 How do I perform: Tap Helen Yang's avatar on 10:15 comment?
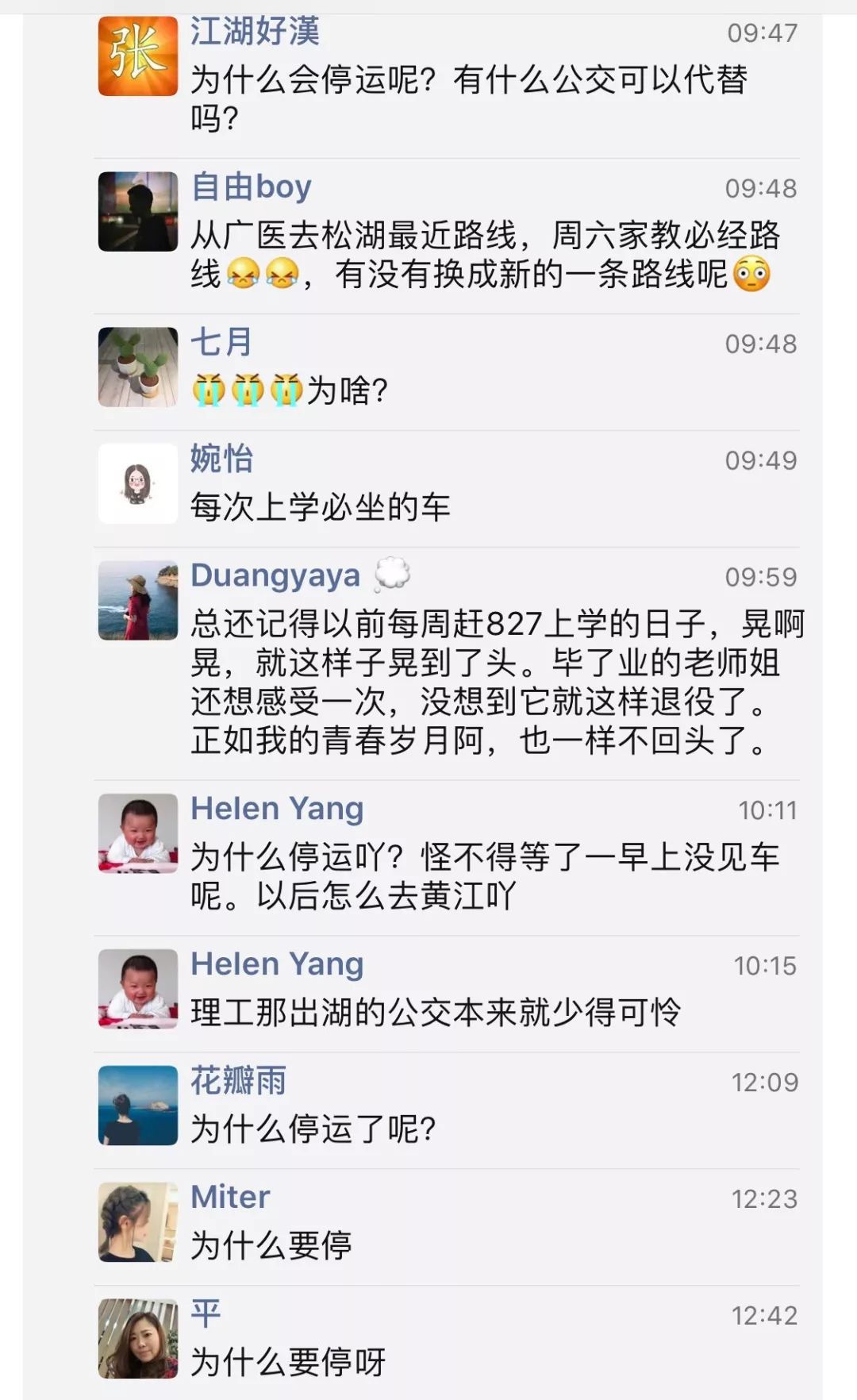138,988
